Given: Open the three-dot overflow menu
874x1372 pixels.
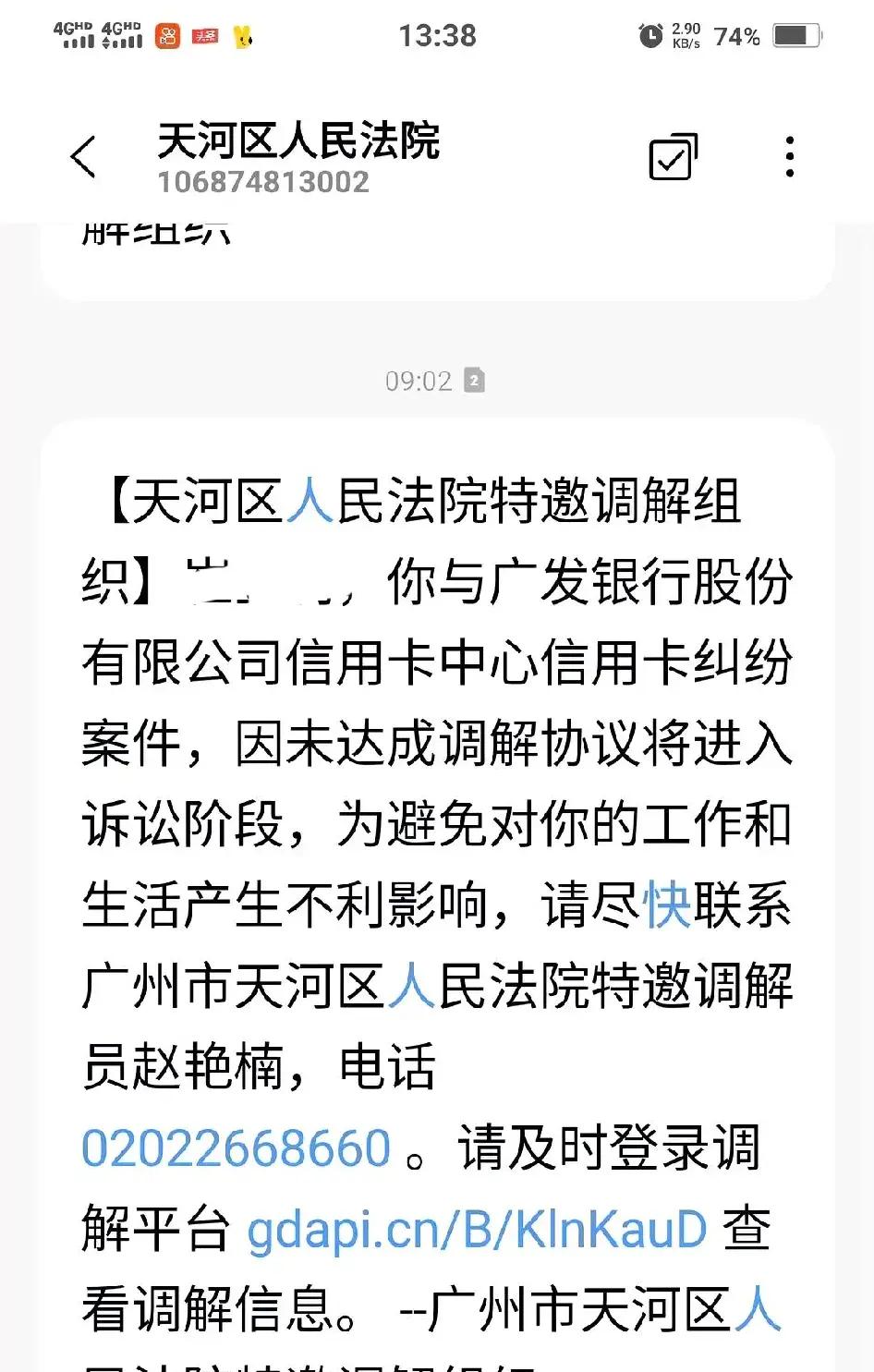Looking at the screenshot, I should [789, 156].
